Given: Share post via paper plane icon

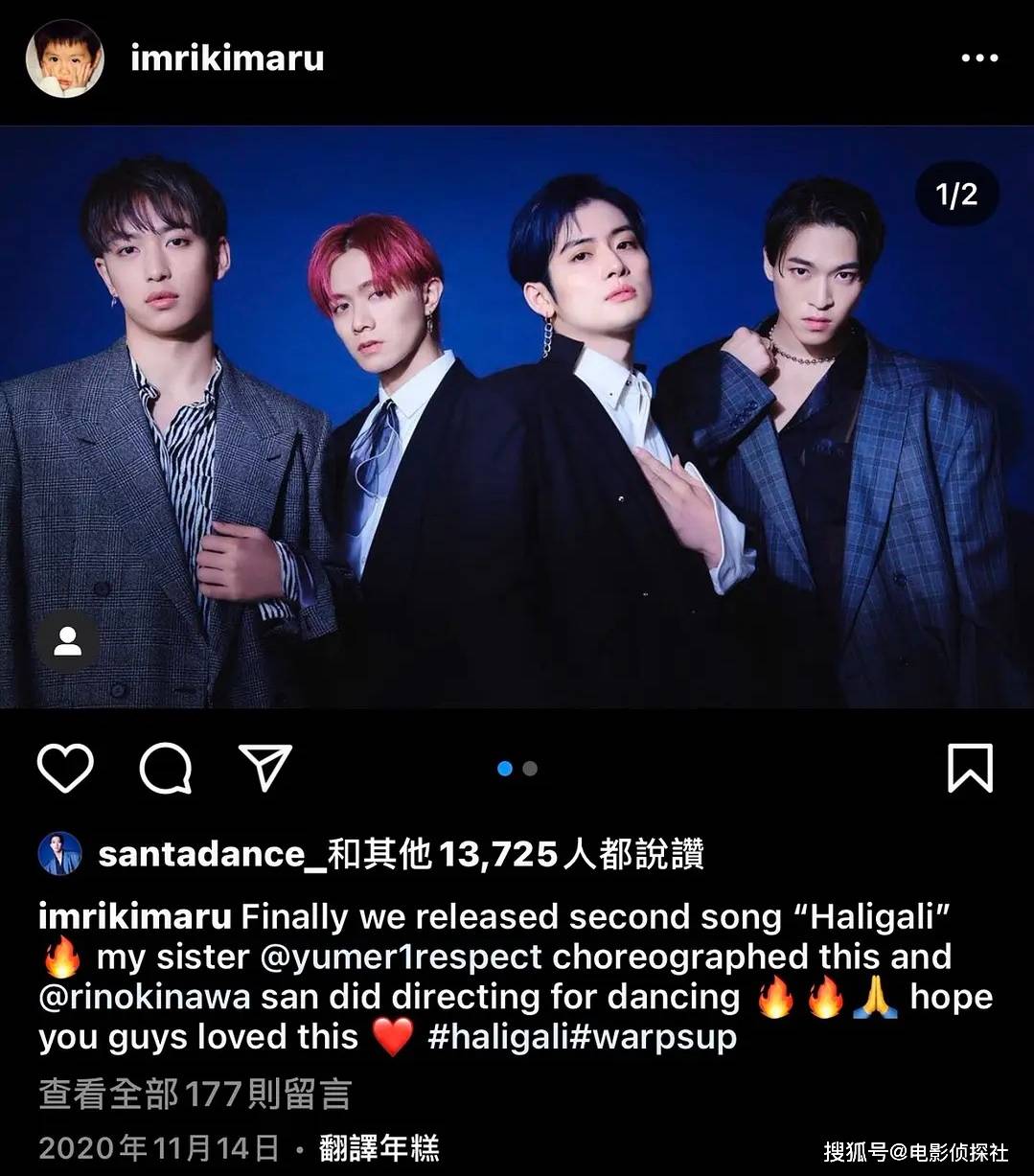Looking at the screenshot, I should point(265,769).
